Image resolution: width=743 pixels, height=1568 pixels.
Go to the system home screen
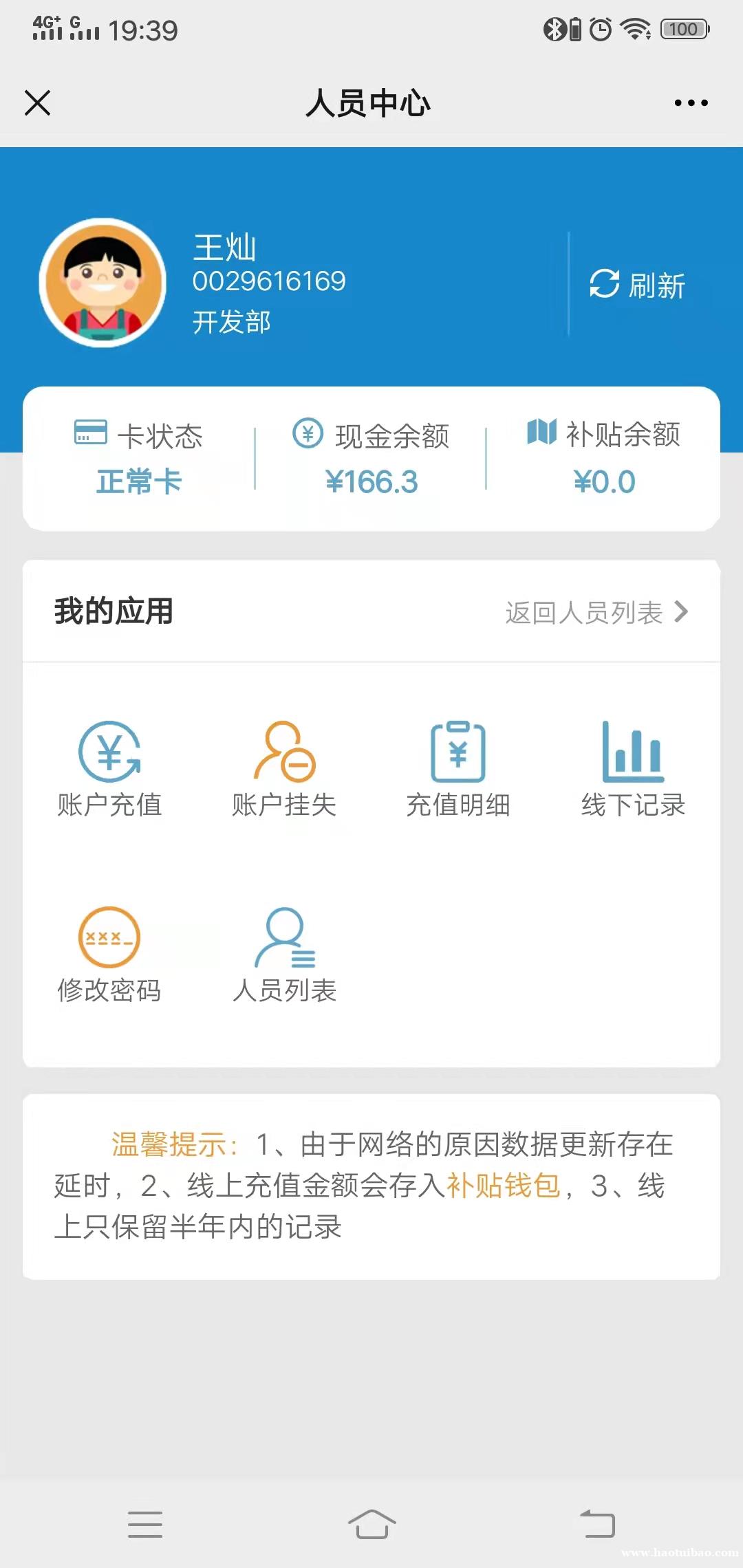tap(371, 1524)
